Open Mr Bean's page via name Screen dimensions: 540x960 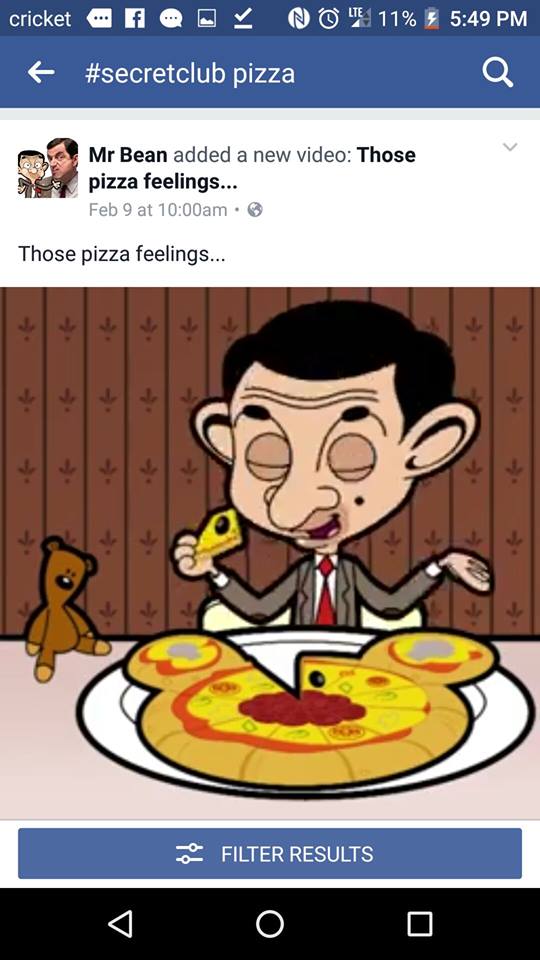(x=128, y=155)
